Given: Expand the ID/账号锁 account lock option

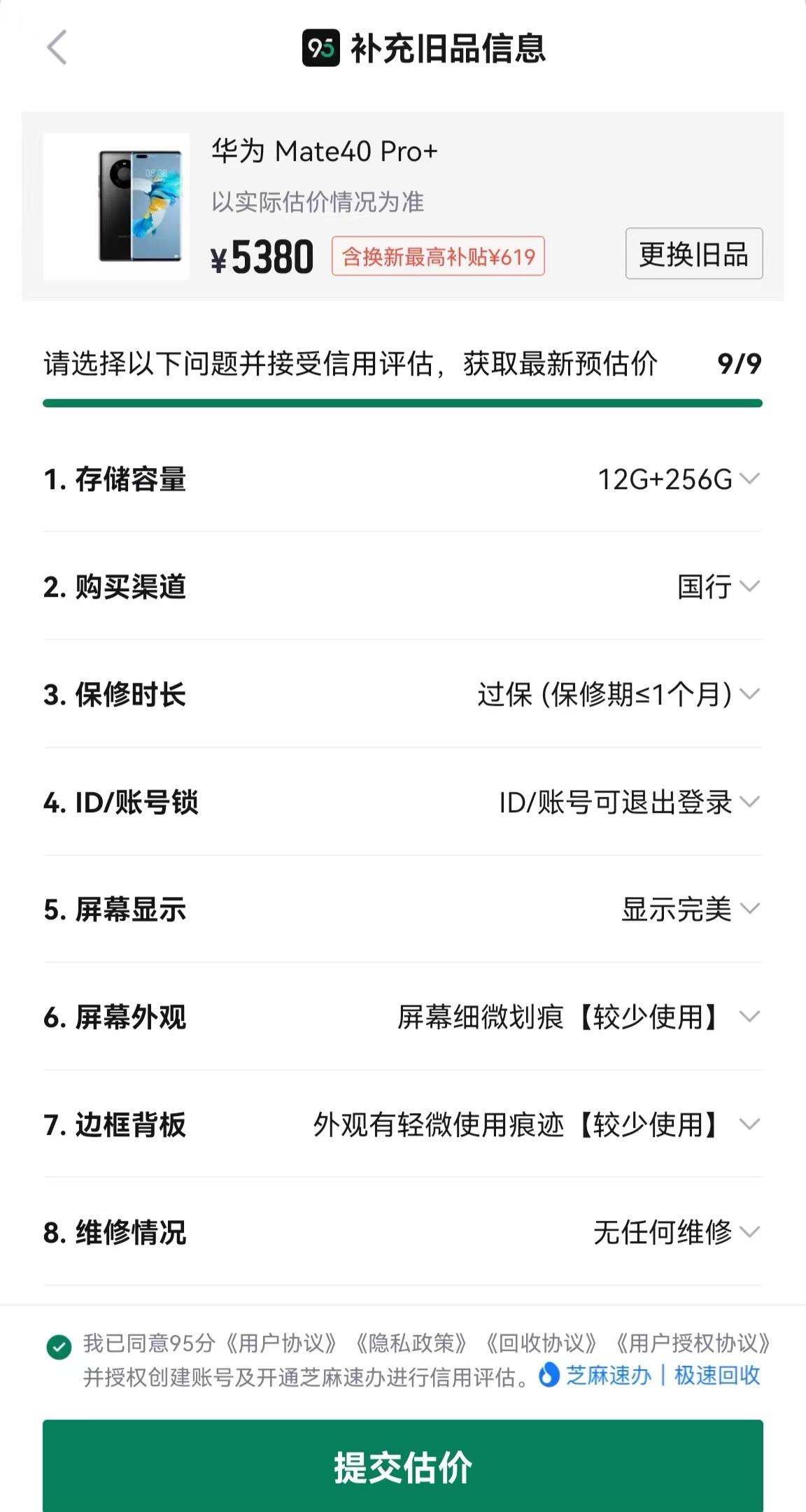Looking at the screenshot, I should 752,803.
